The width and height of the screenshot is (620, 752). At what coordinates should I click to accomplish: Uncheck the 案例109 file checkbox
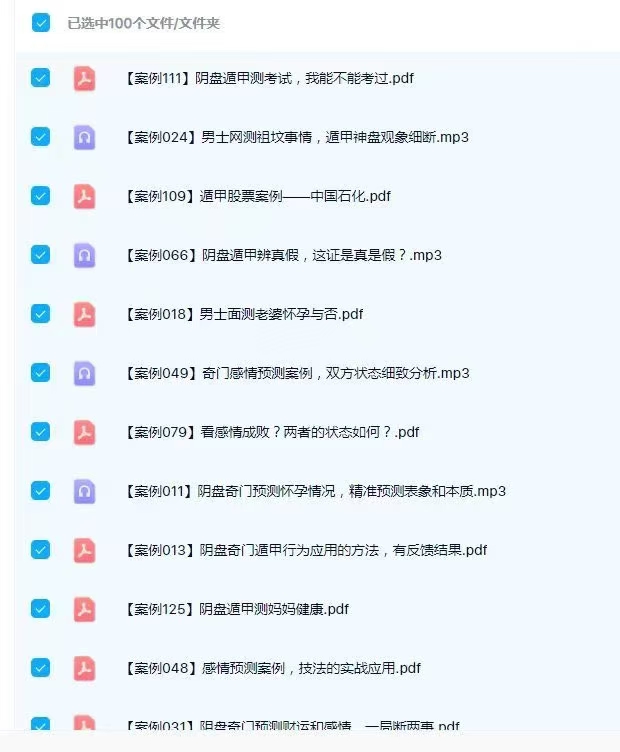pyautogui.click(x=40, y=196)
